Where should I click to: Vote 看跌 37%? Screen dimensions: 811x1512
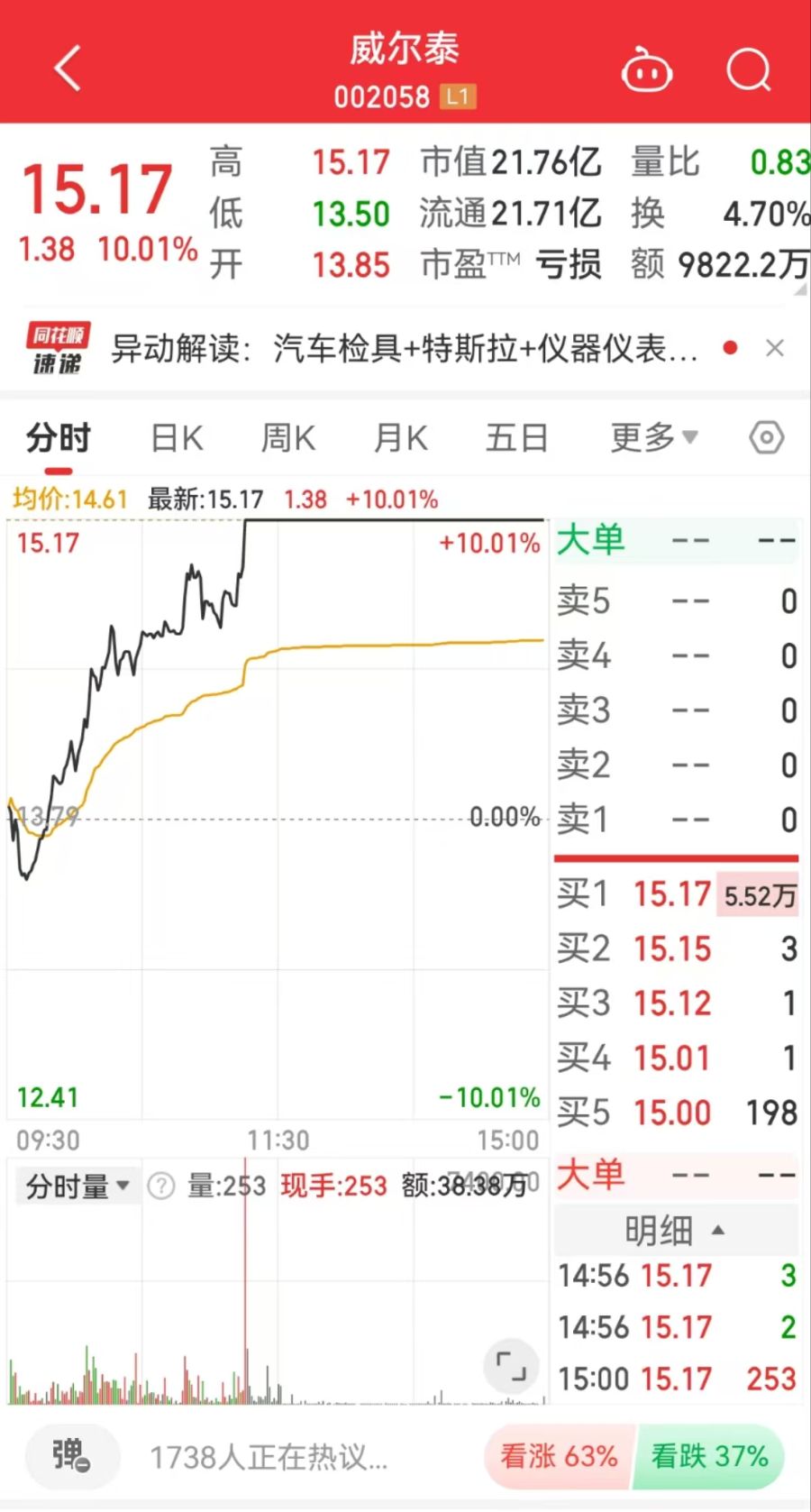(x=710, y=1456)
